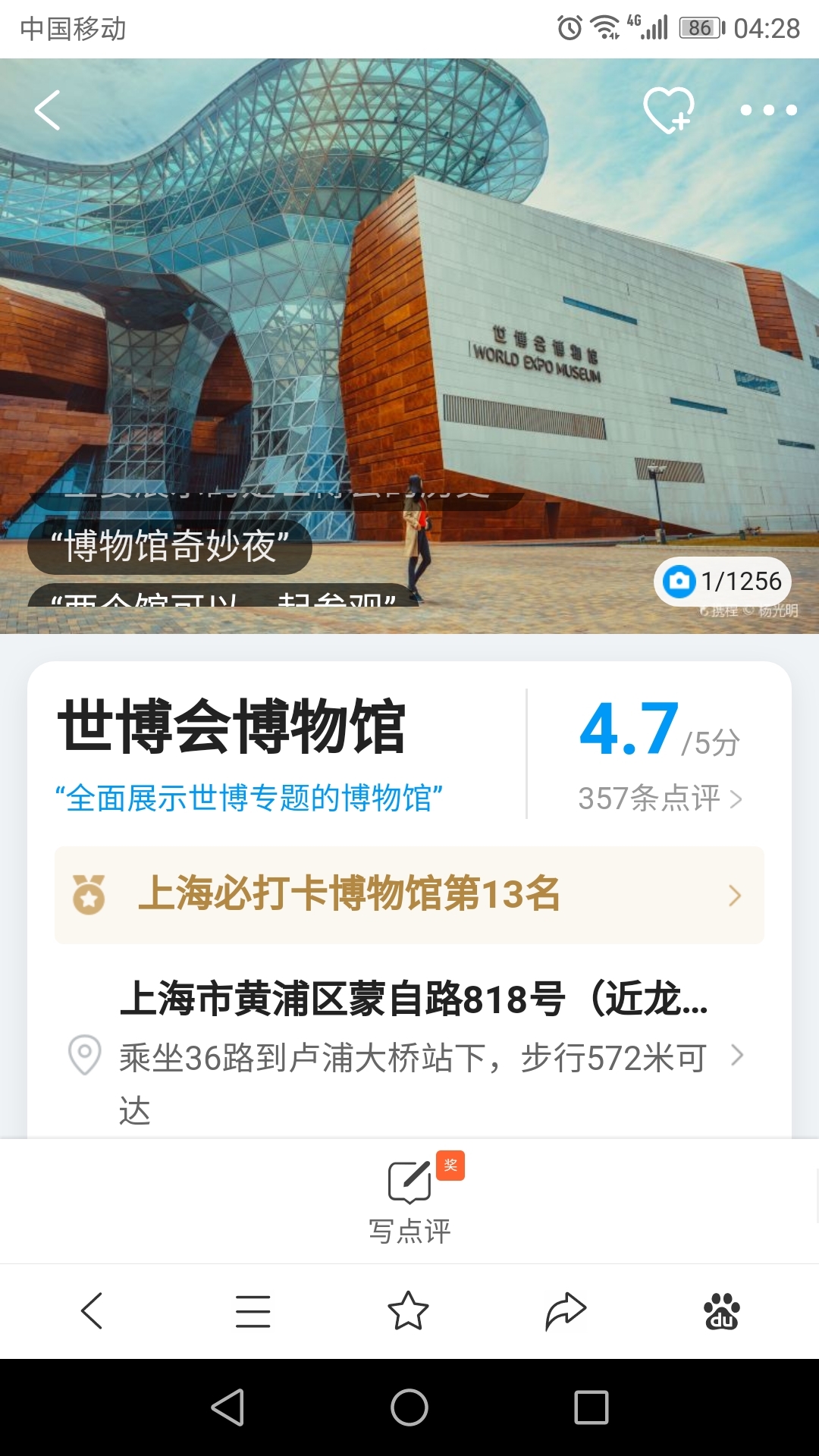Share this page via the arrow icon
The width and height of the screenshot is (819, 1456).
[x=566, y=1311]
